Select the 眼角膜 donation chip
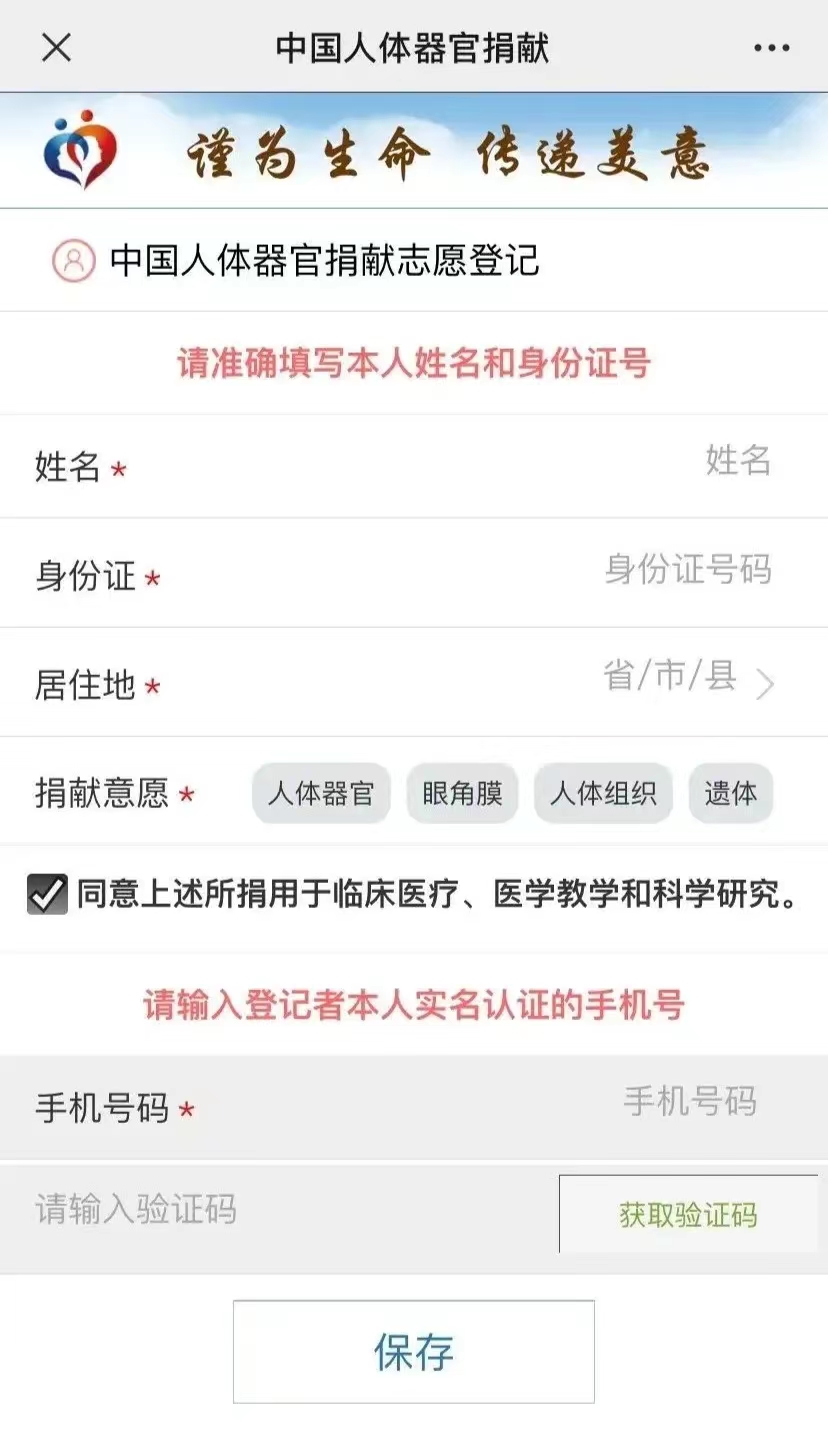The height and width of the screenshot is (1443, 828). point(462,794)
